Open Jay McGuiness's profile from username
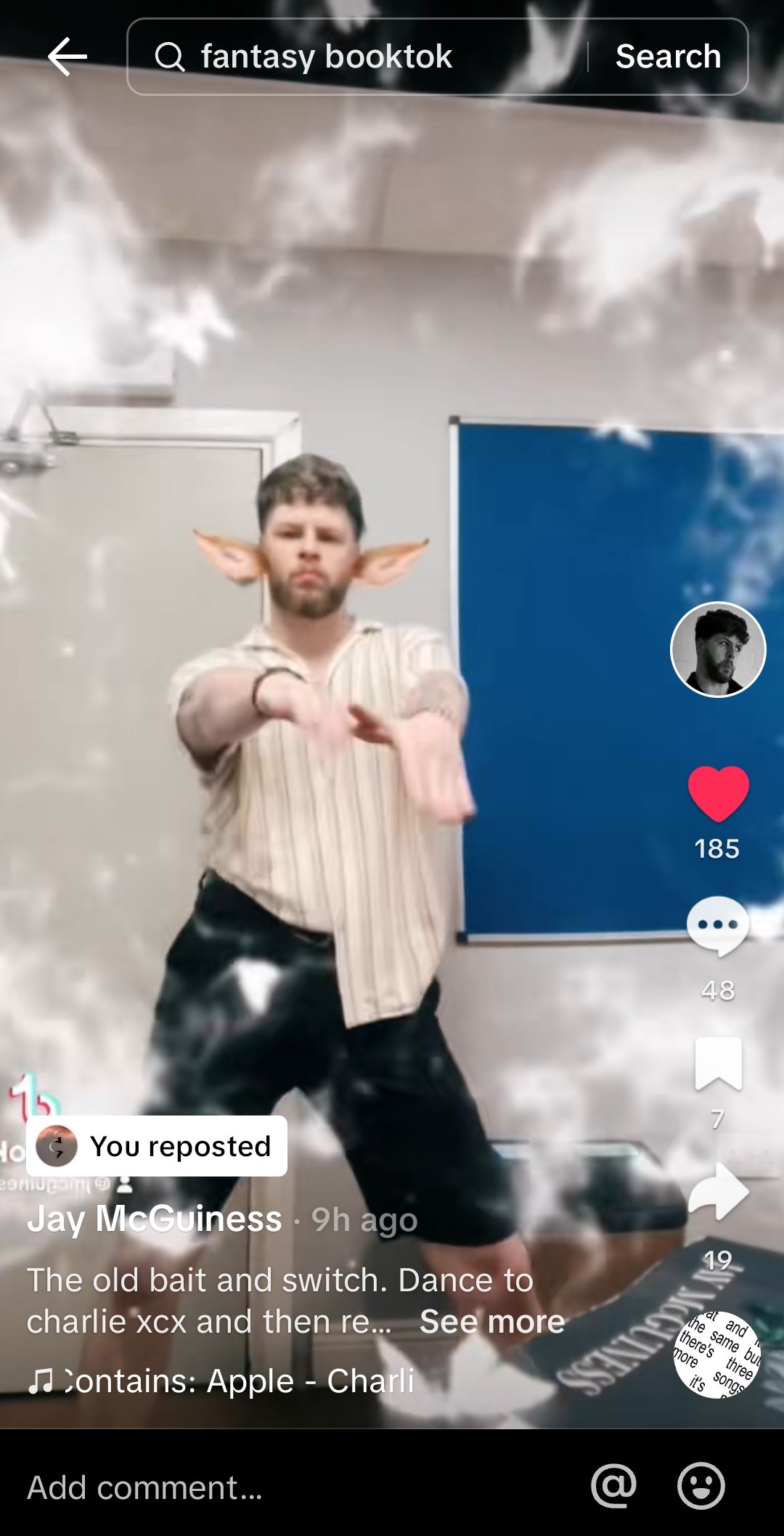Viewport: 784px width, 1536px height. (x=155, y=1219)
